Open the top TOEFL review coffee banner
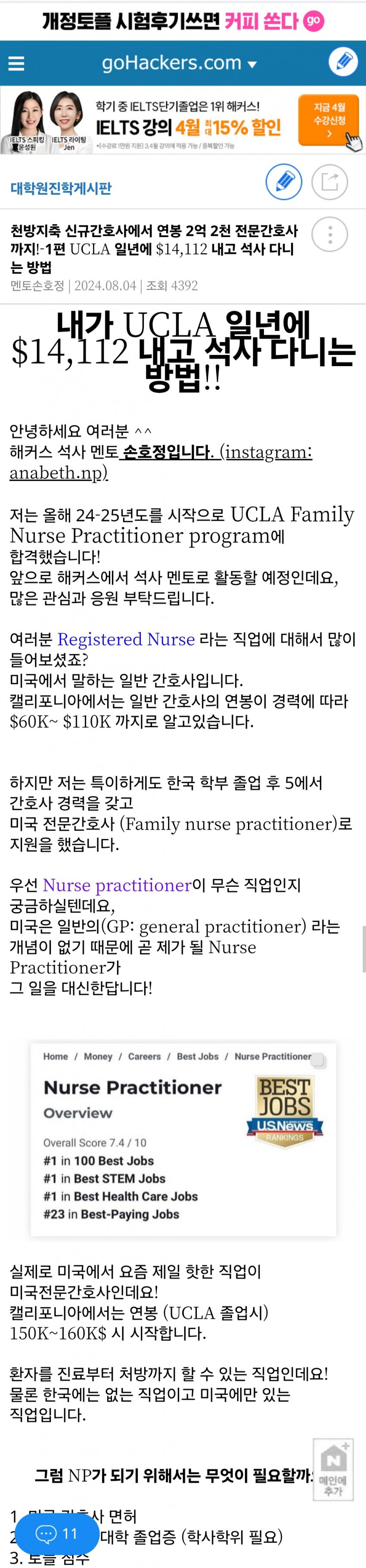Viewport: 366px width, 1568px height. pos(183,21)
